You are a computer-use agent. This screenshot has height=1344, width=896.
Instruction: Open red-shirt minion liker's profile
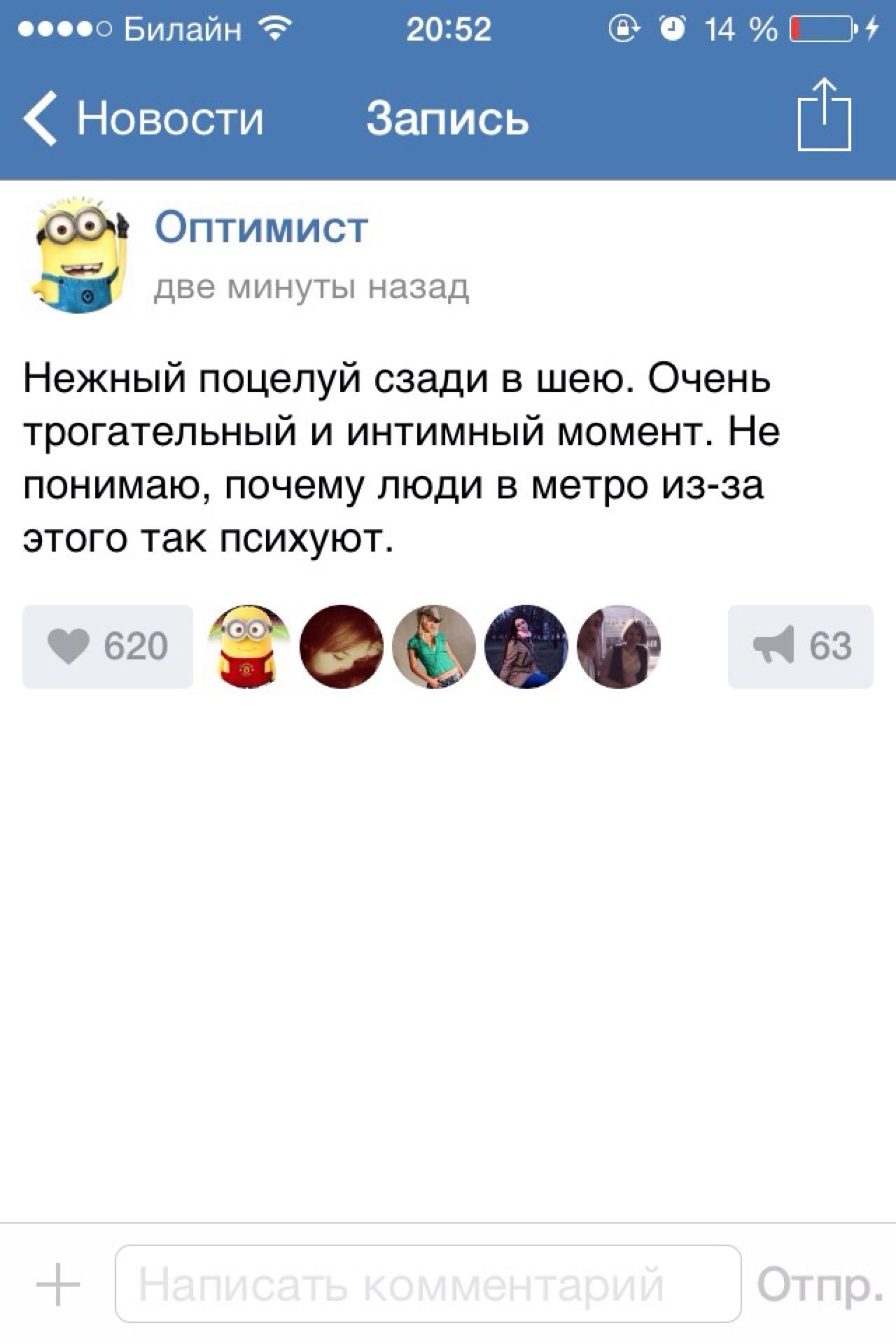(x=249, y=645)
